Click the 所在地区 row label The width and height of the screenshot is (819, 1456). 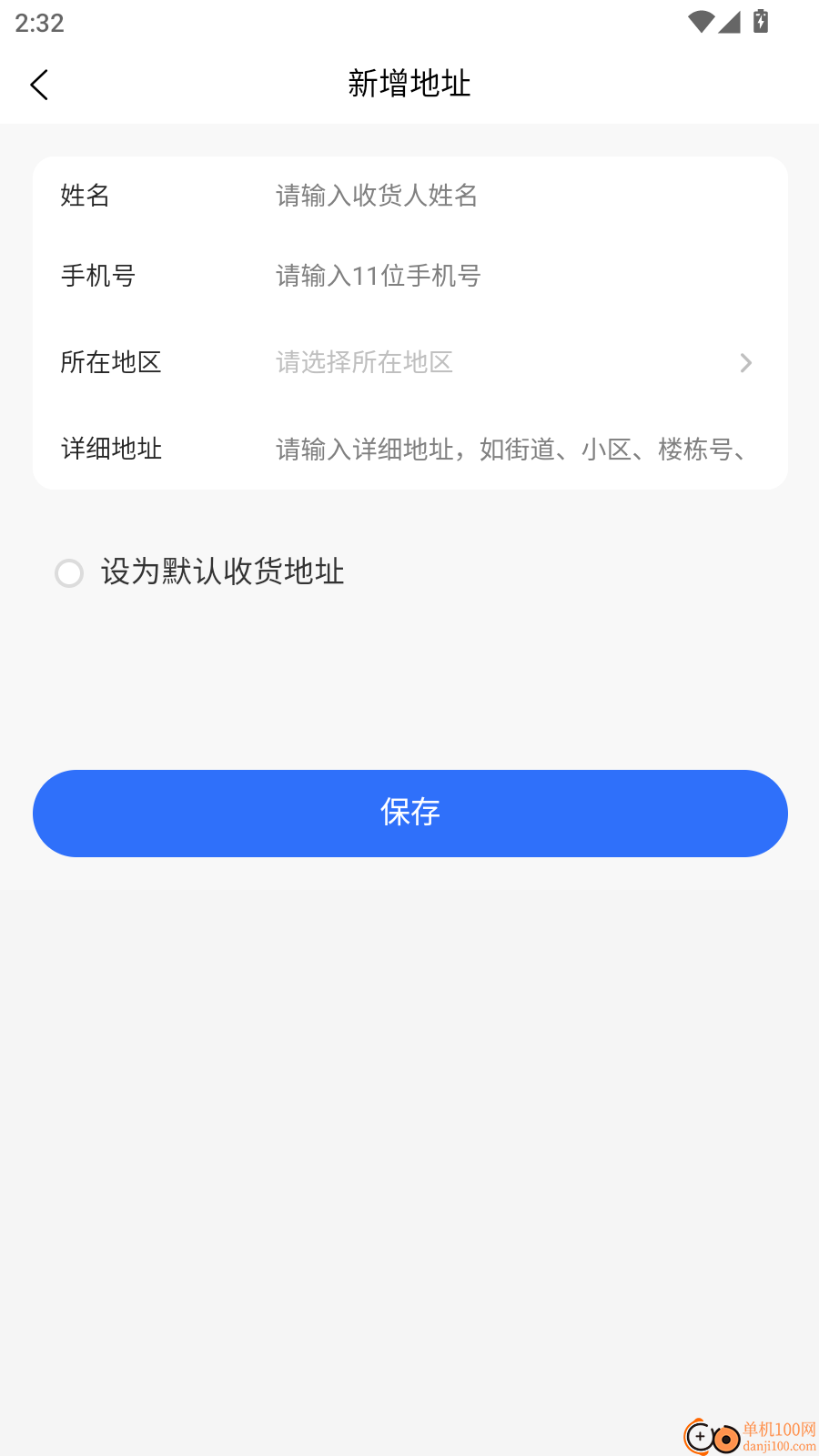click(110, 362)
